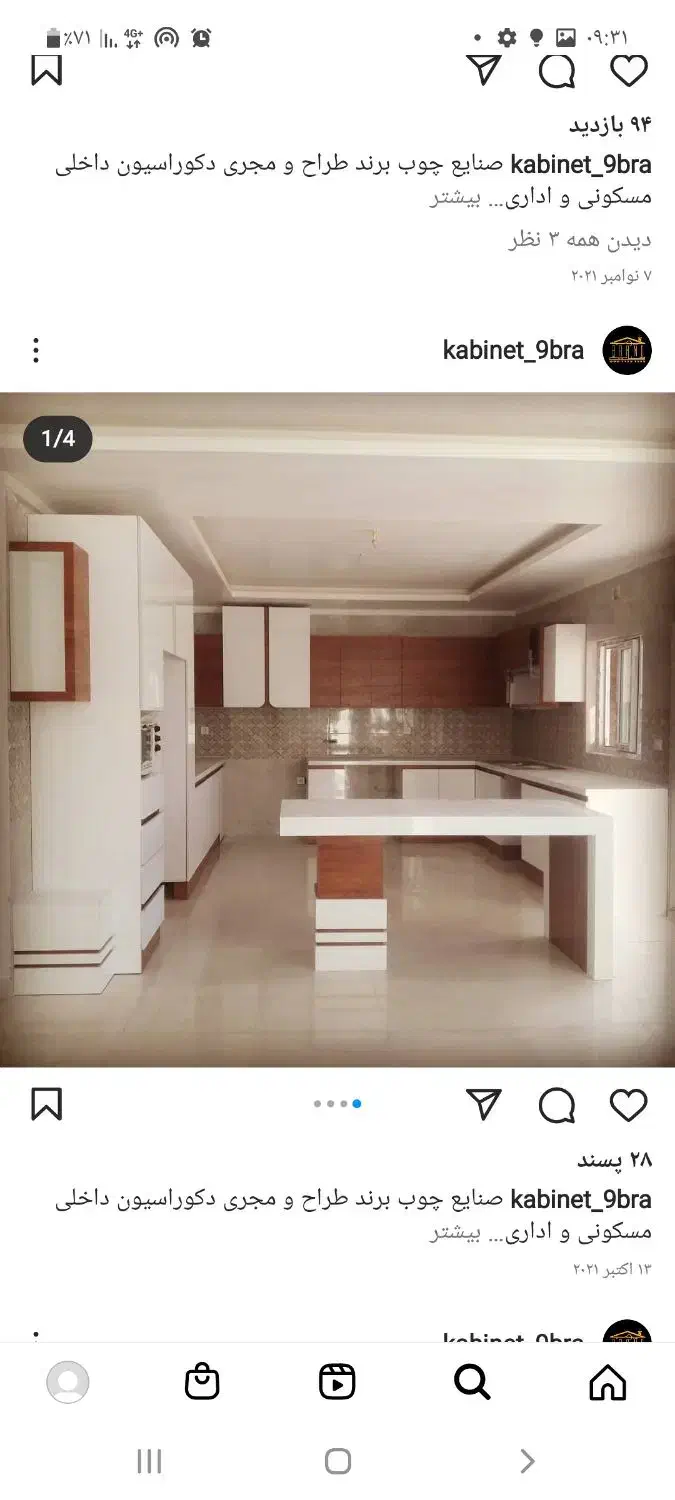Open the Reels tab
The width and height of the screenshot is (675, 1500).
click(x=337, y=1382)
